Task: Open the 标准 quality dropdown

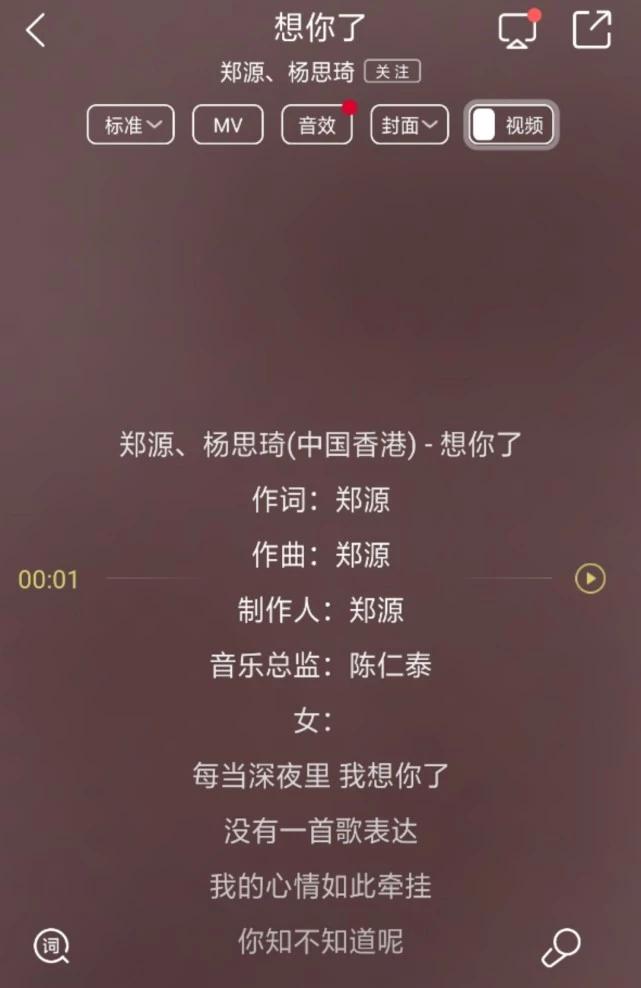Action: [x=131, y=125]
